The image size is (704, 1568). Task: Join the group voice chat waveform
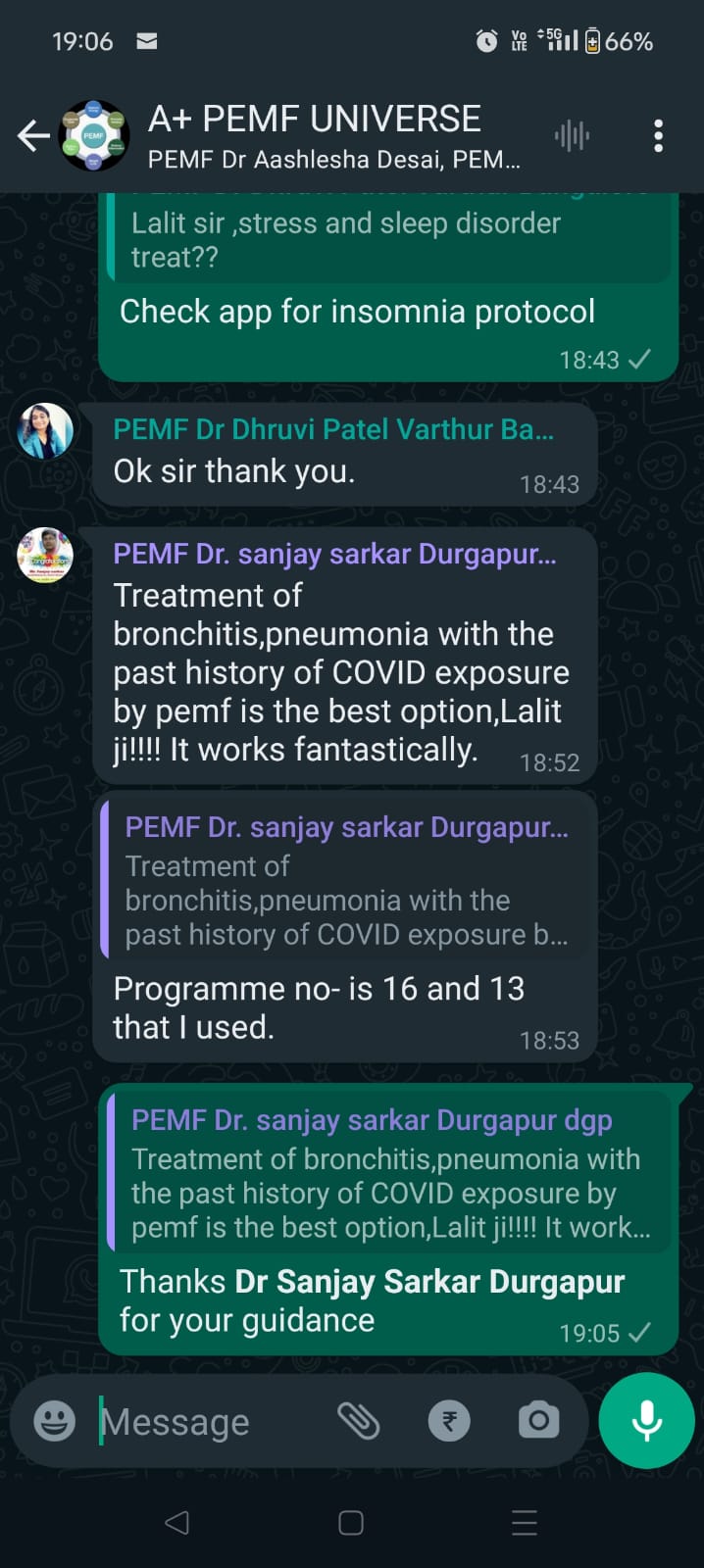(572, 135)
